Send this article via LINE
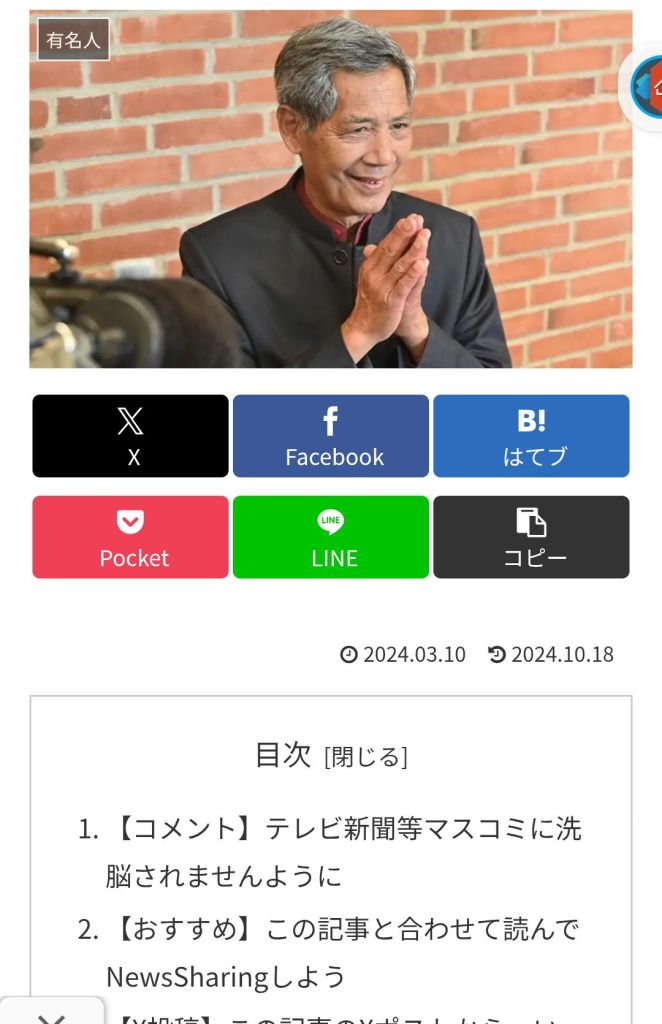The height and width of the screenshot is (1024, 662). 331,537
